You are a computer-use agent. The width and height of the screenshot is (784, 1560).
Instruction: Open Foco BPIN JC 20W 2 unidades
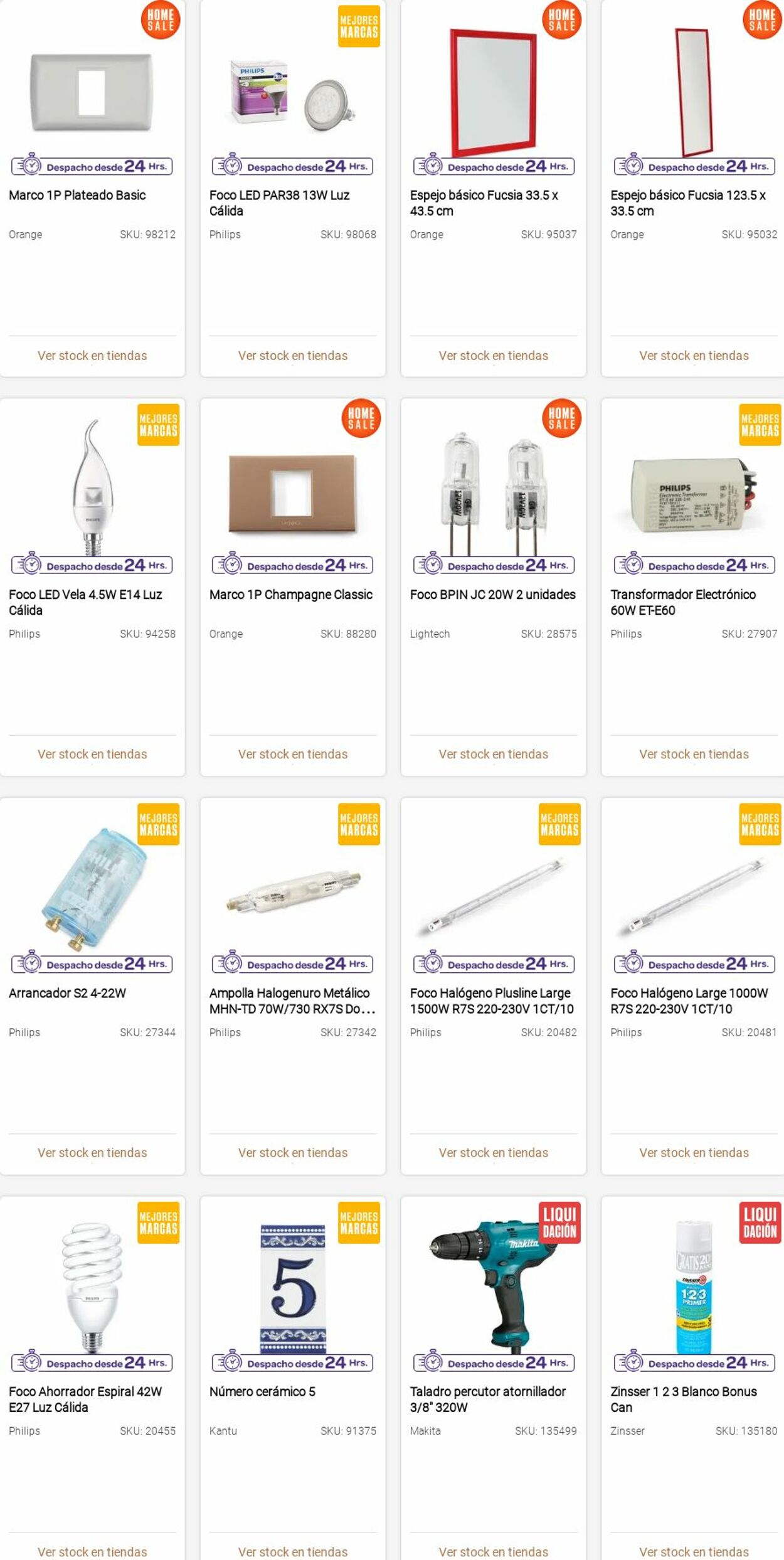pyautogui.click(x=492, y=594)
